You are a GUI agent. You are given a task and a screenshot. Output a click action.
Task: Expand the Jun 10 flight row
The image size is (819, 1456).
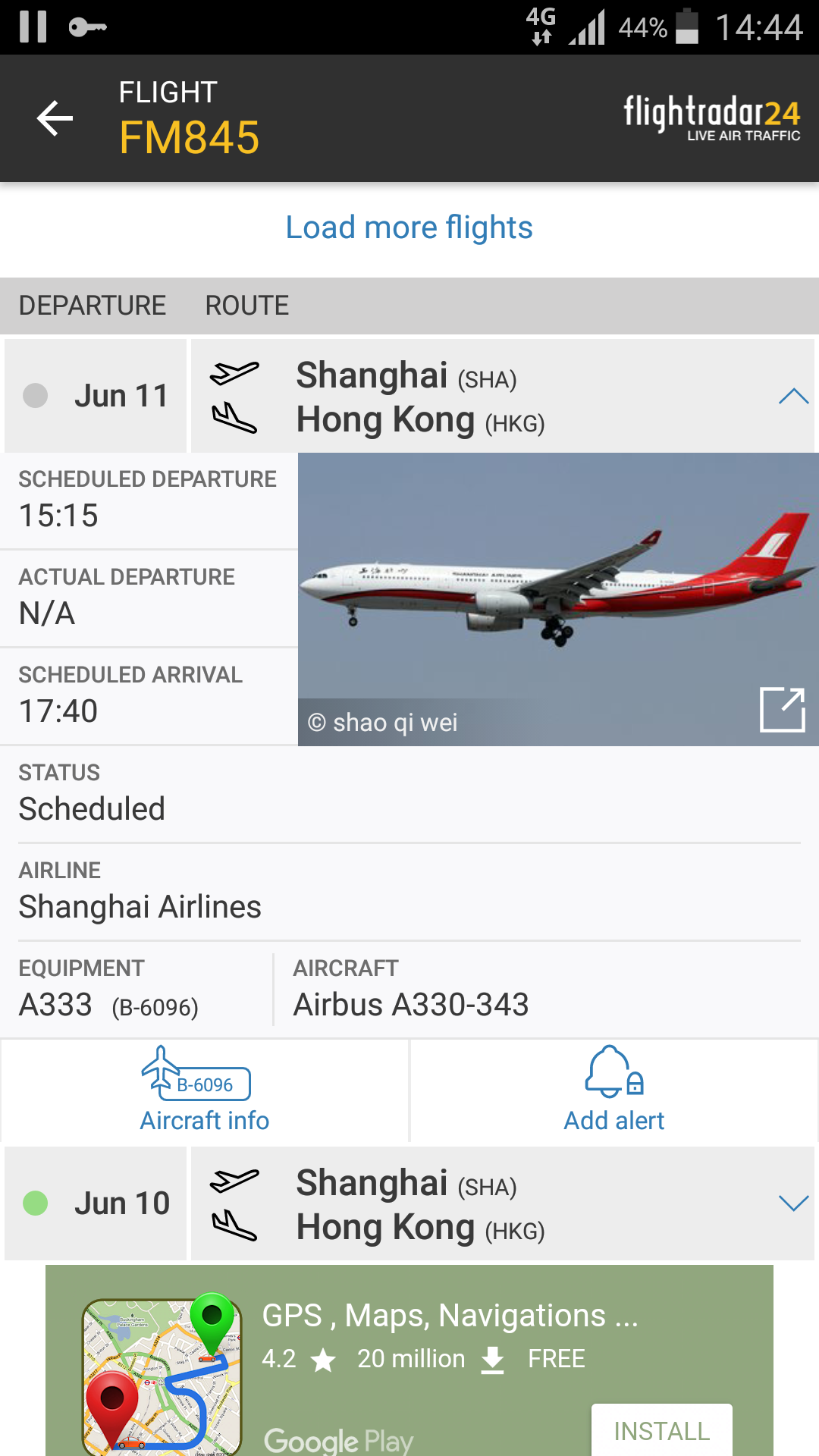pyautogui.click(x=793, y=1203)
